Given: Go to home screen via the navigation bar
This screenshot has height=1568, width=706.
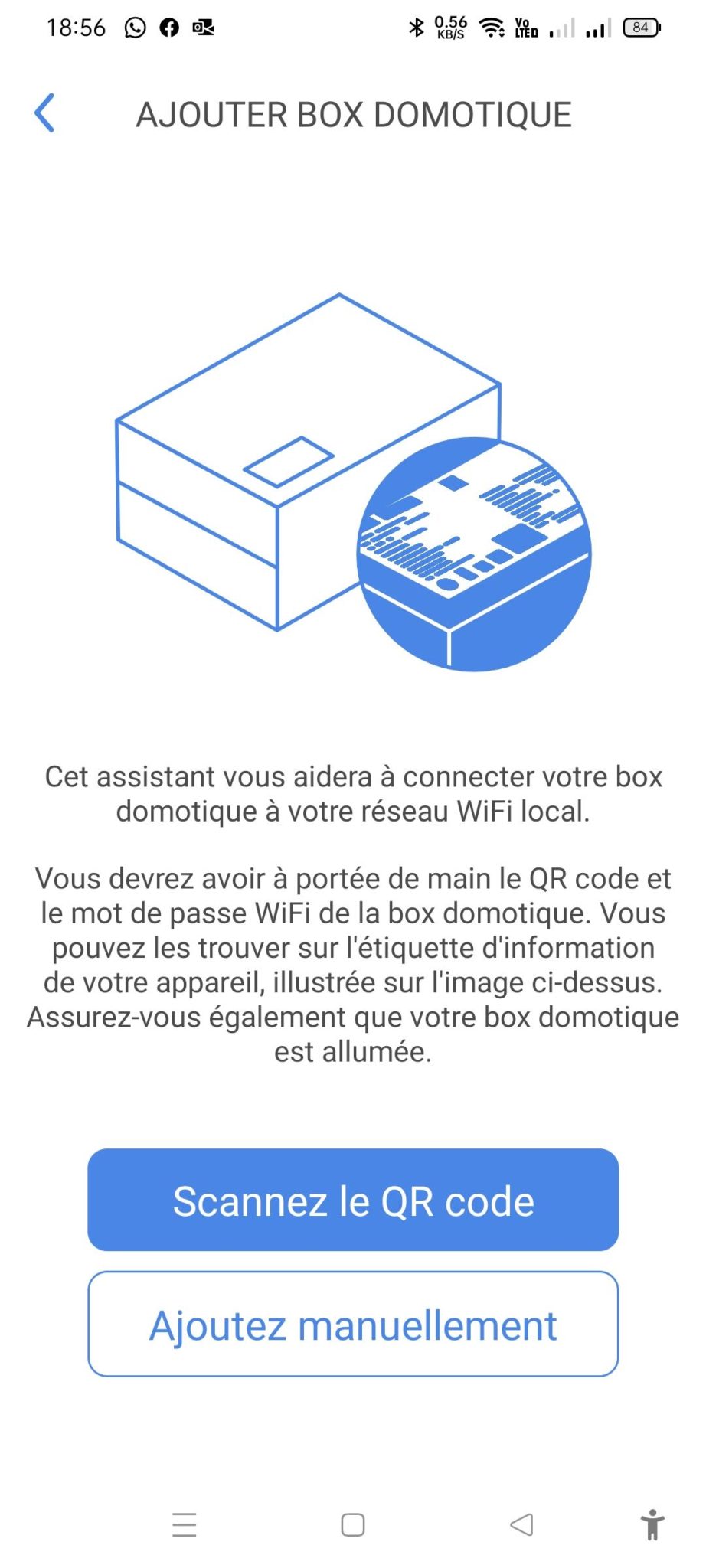Looking at the screenshot, I should [353, 1525].
